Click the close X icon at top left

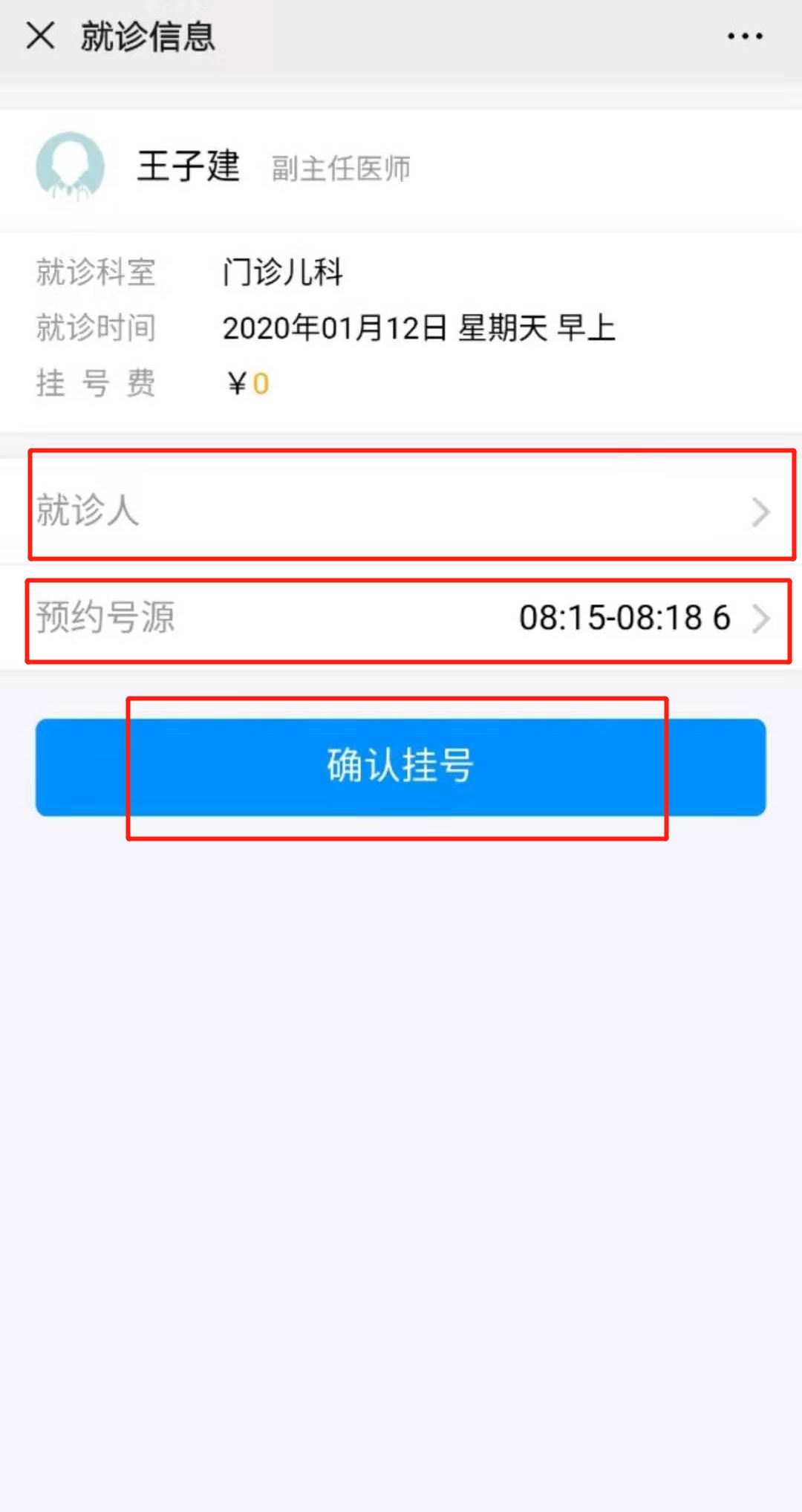[x=40, y=36]
